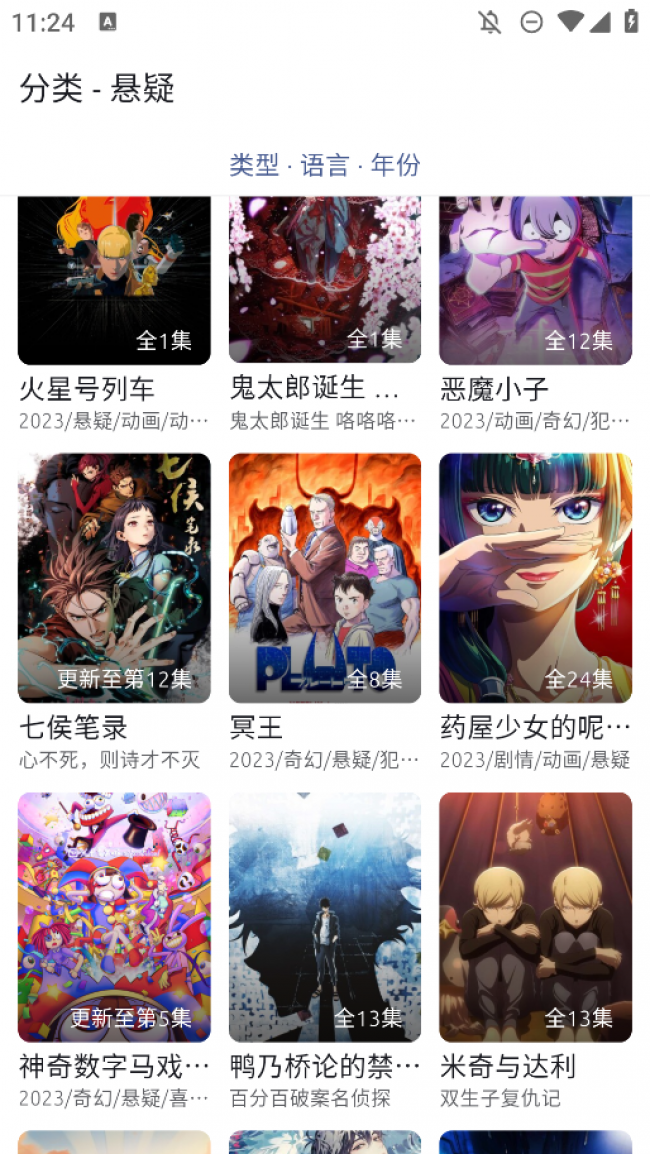Image resolution: width=650 pixels, height=1154 pixels.
Task: View the 冥王 anime
Action: pyautogui.click(x=325, y=612)
